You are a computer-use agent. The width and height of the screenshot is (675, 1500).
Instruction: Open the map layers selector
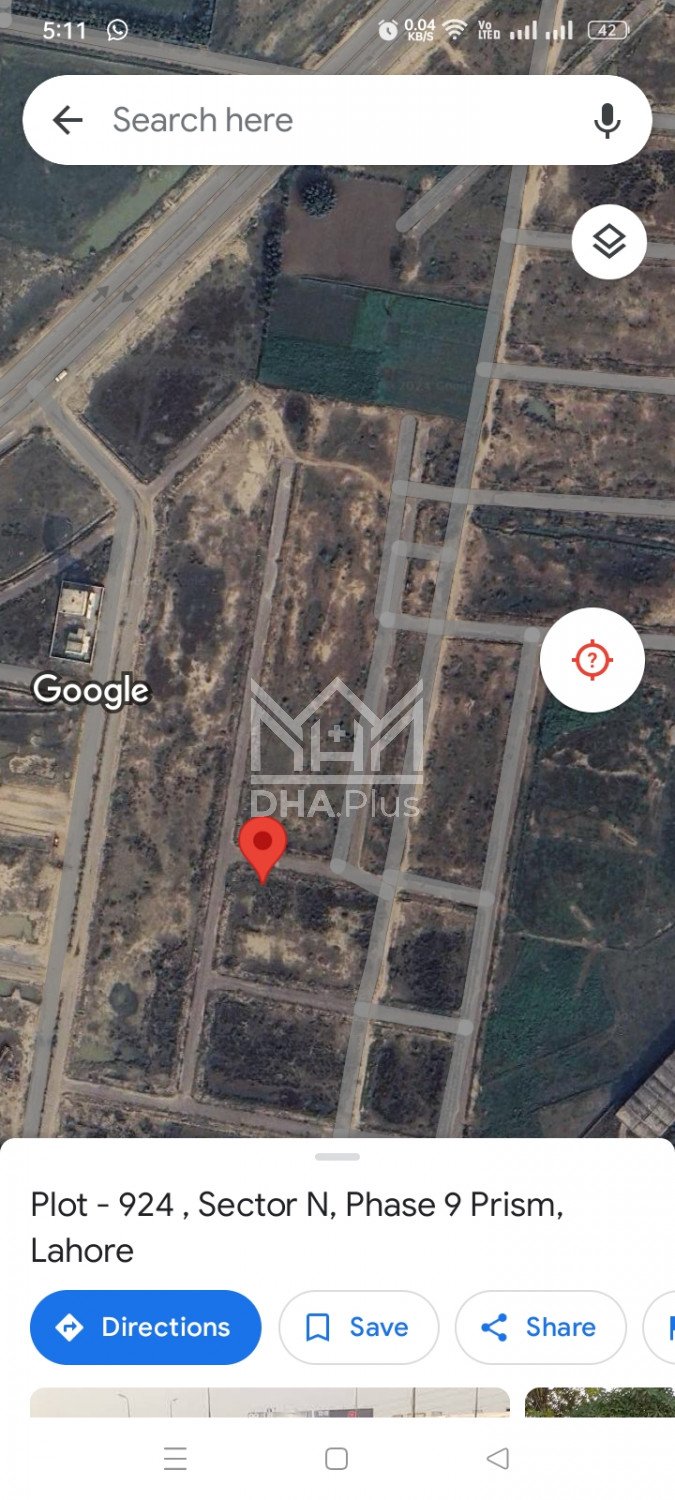point(609,241)
